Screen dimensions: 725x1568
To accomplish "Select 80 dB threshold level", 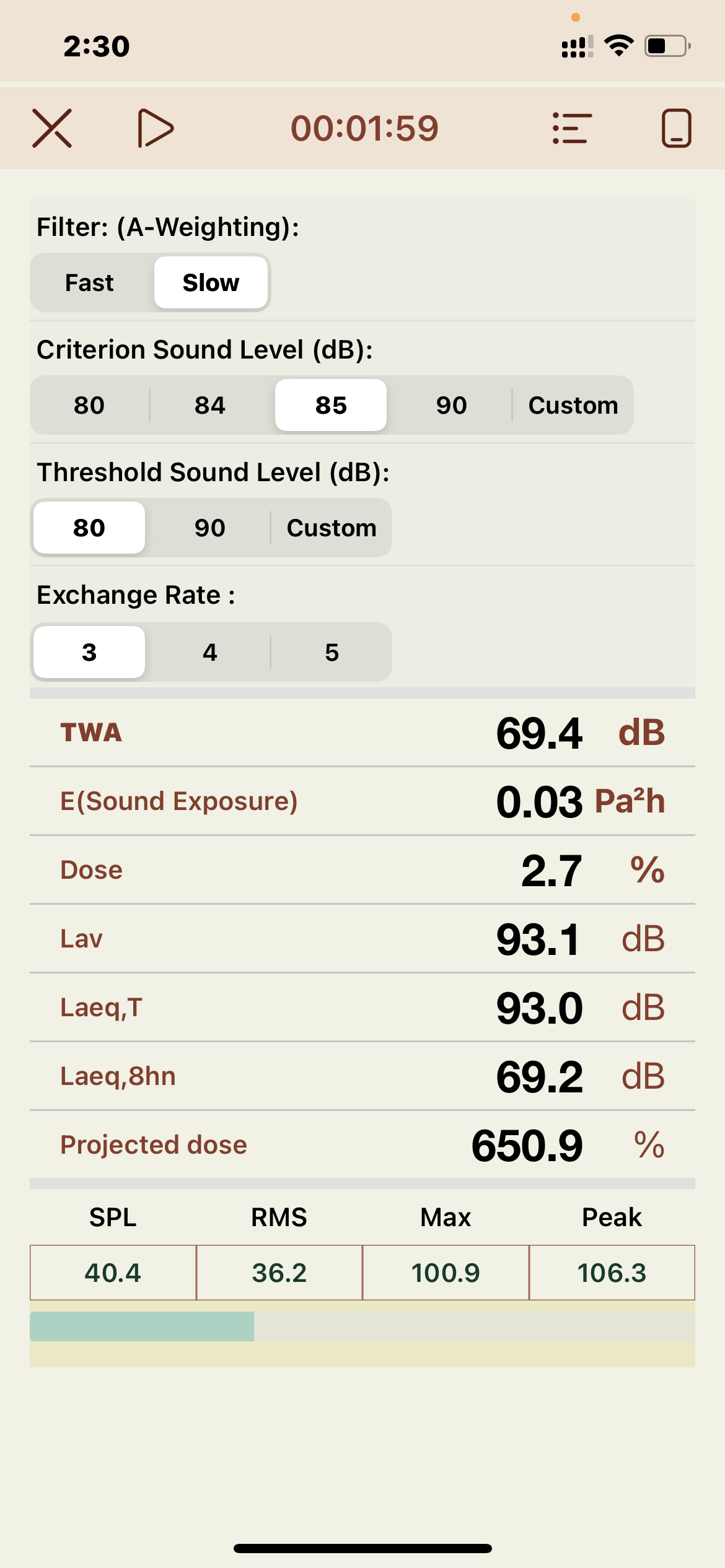I will click(89, 528).
